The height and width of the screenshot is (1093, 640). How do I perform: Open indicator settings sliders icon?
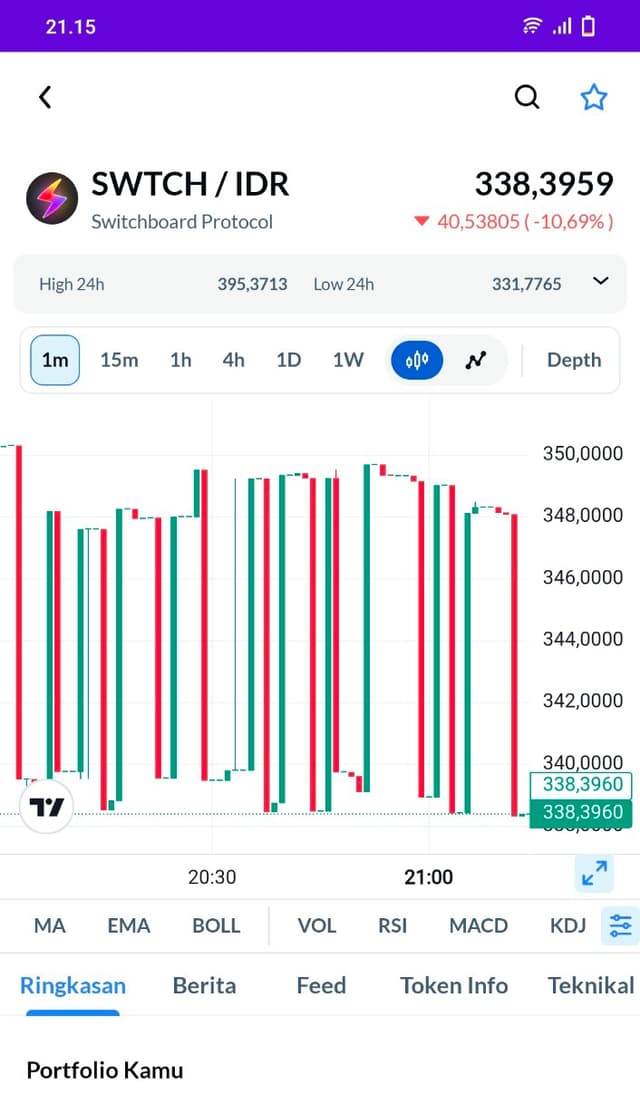[x=620, y=926]
